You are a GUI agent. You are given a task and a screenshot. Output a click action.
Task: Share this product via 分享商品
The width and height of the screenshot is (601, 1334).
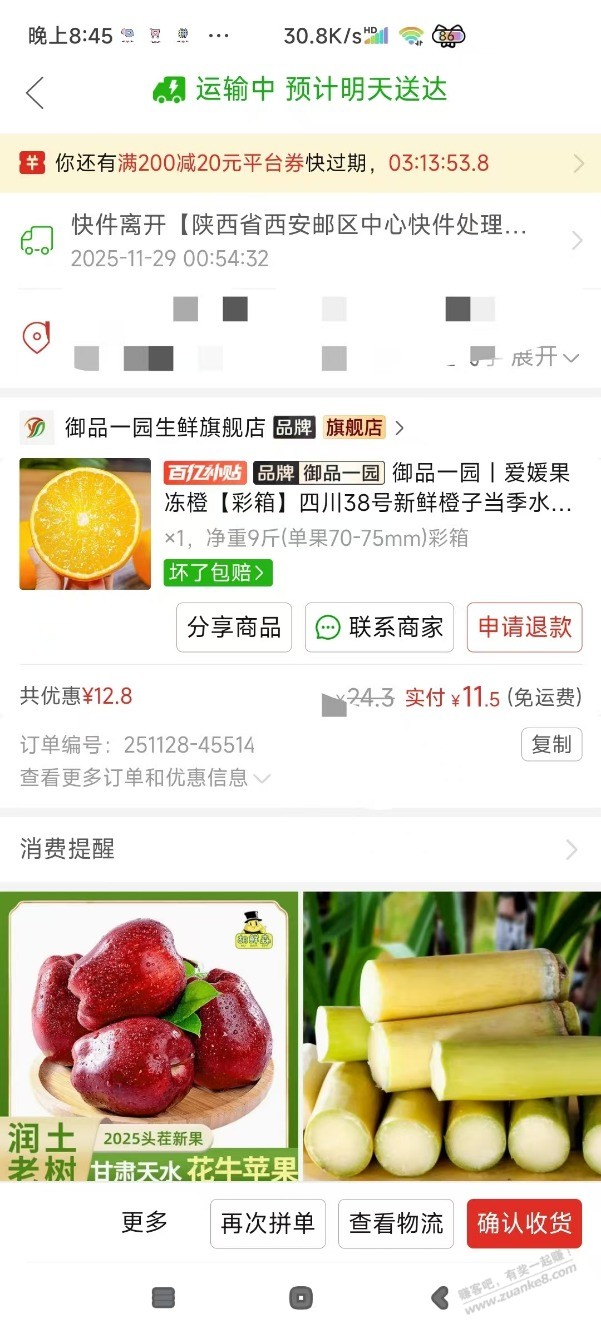234,627
